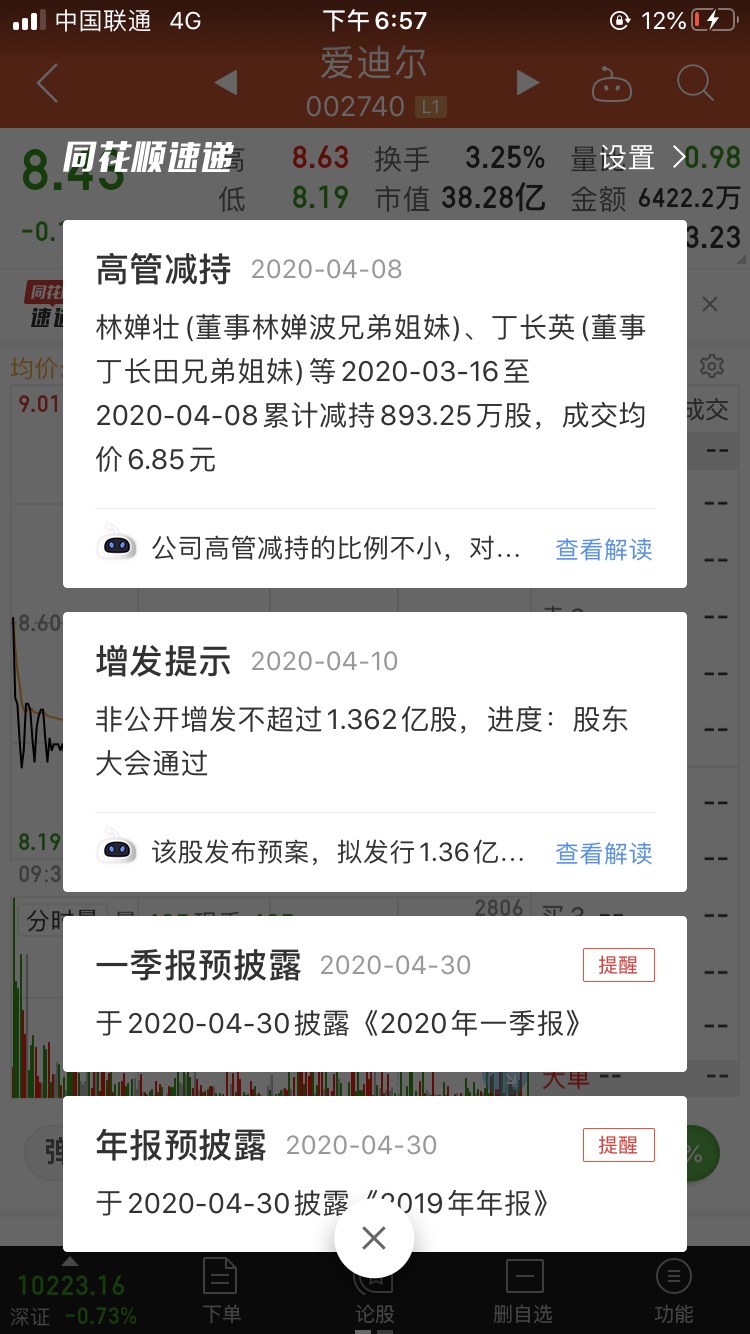Open the search magnifier icon
The width and height of the screenshot is (750, 1334).
coord(694,83)
